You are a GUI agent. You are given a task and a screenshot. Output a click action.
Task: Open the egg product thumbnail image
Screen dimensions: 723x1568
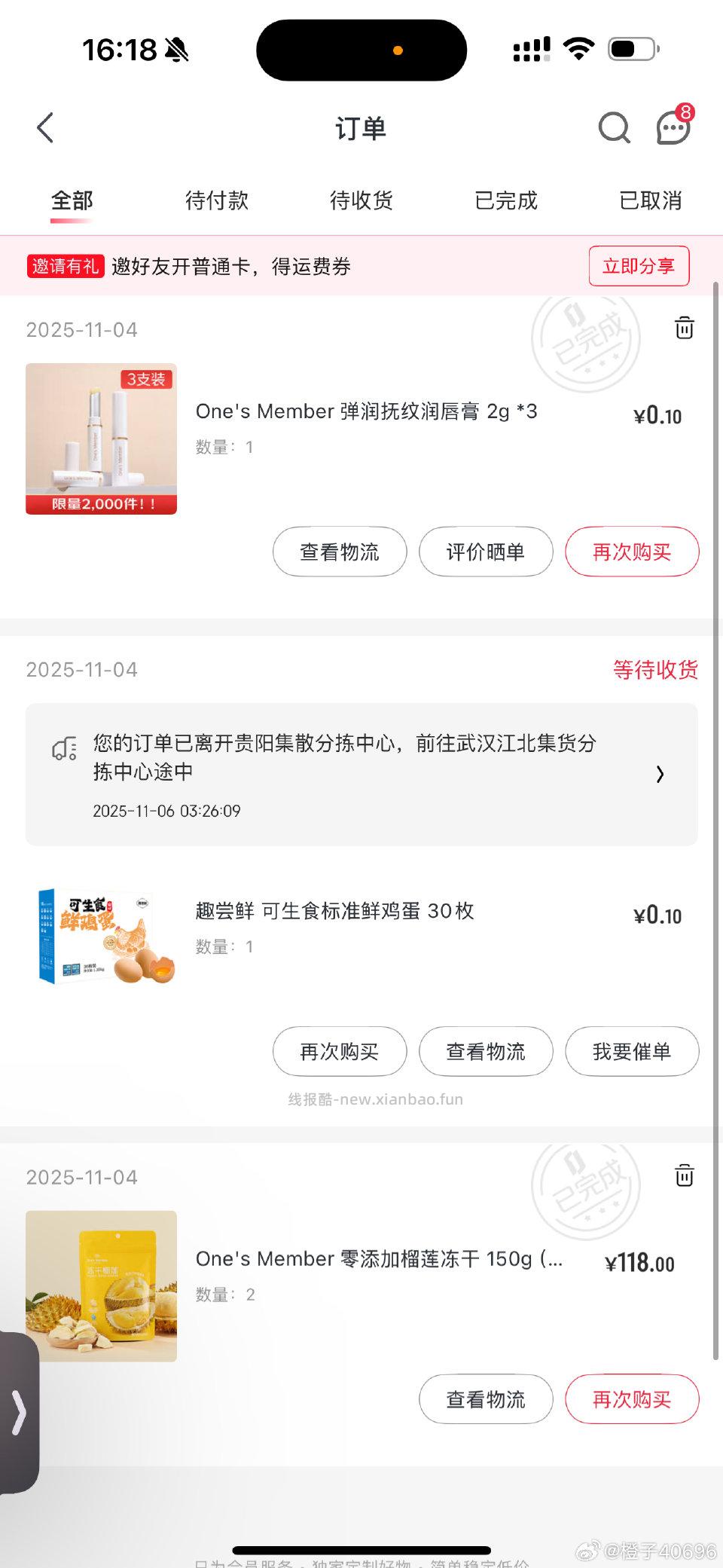point(102,935)
